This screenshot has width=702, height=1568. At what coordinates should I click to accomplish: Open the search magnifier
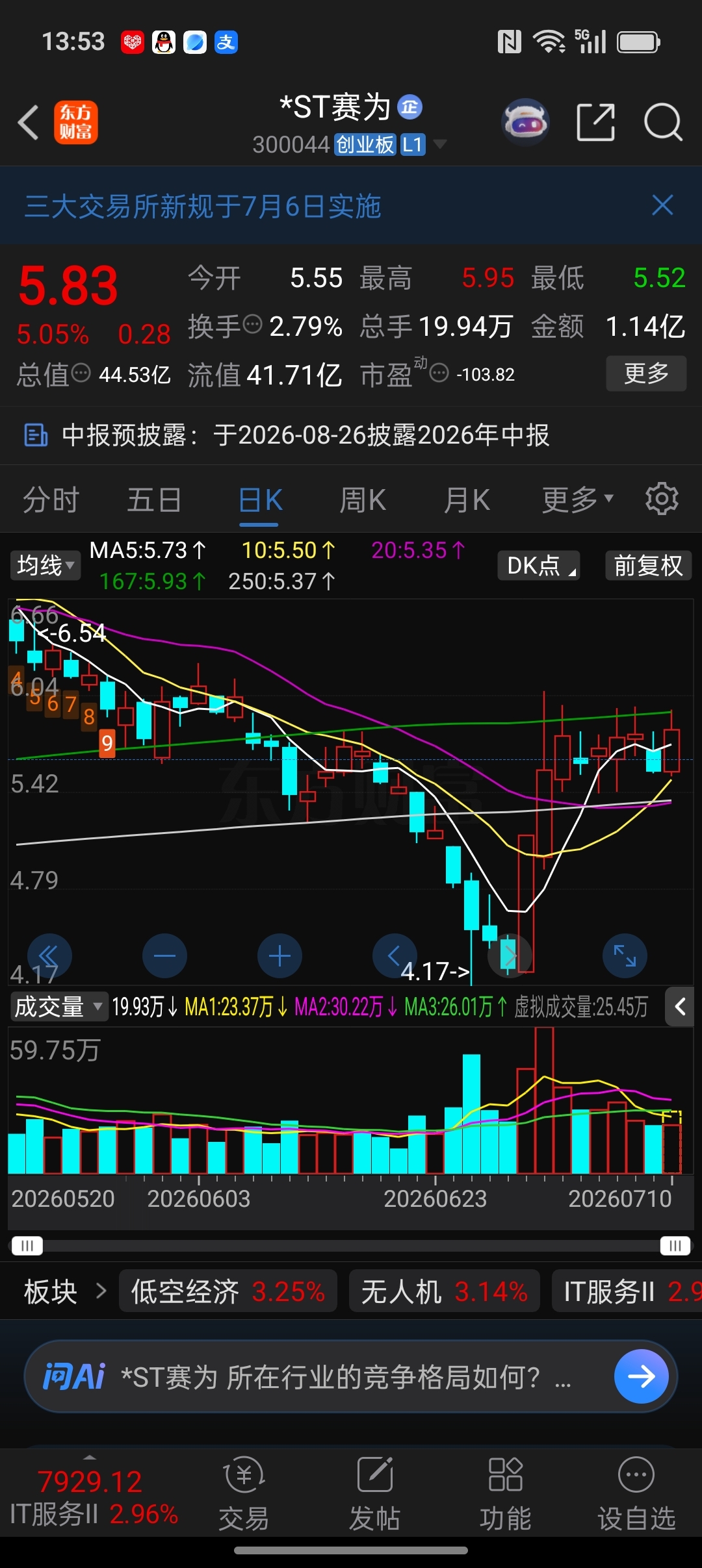[x=662, y=122]
